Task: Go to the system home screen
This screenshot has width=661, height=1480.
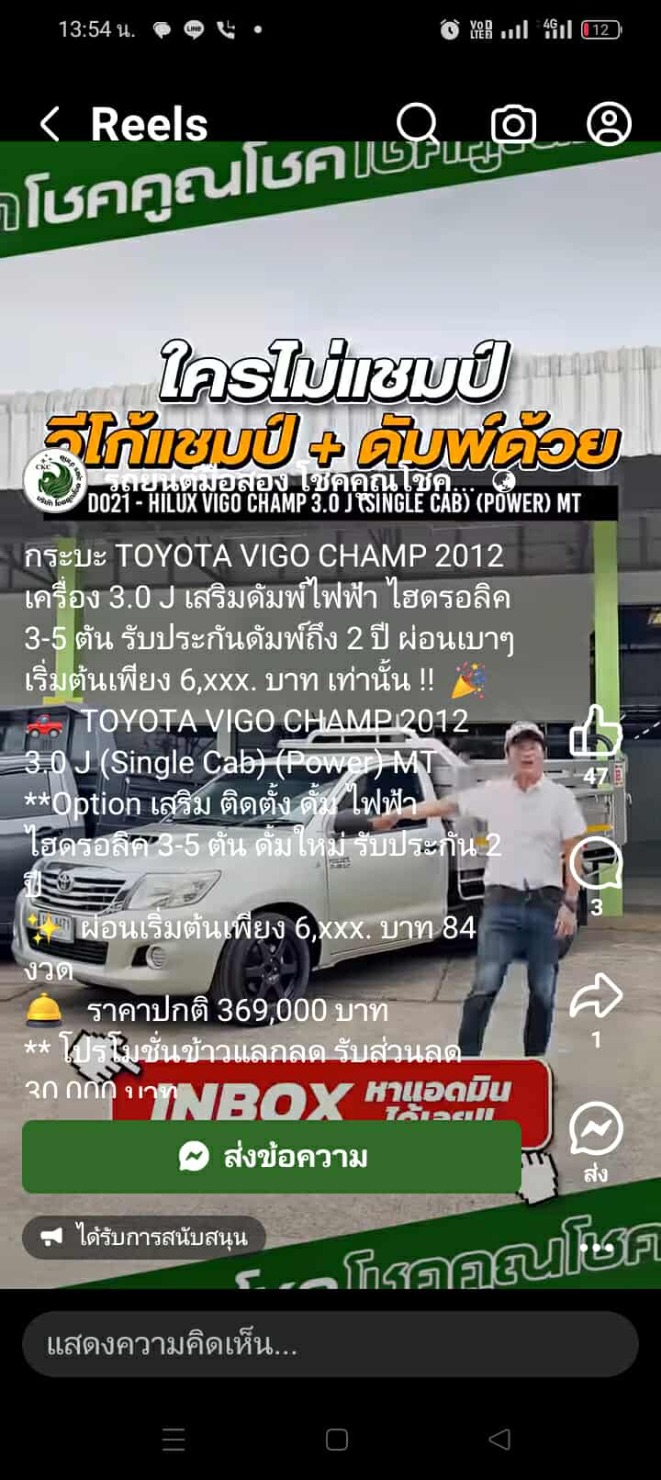Action: 337,1439
